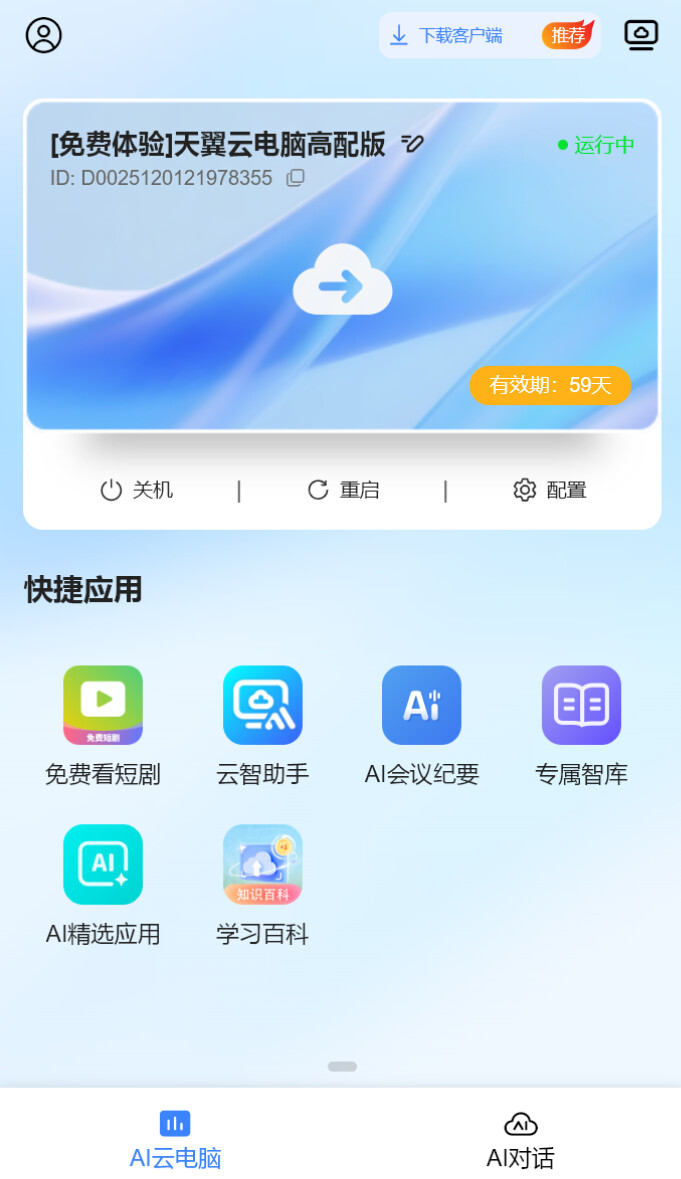Open AI会议纪要 app
This screenshot has width=681, height=1179.
[x=422, y=726]
